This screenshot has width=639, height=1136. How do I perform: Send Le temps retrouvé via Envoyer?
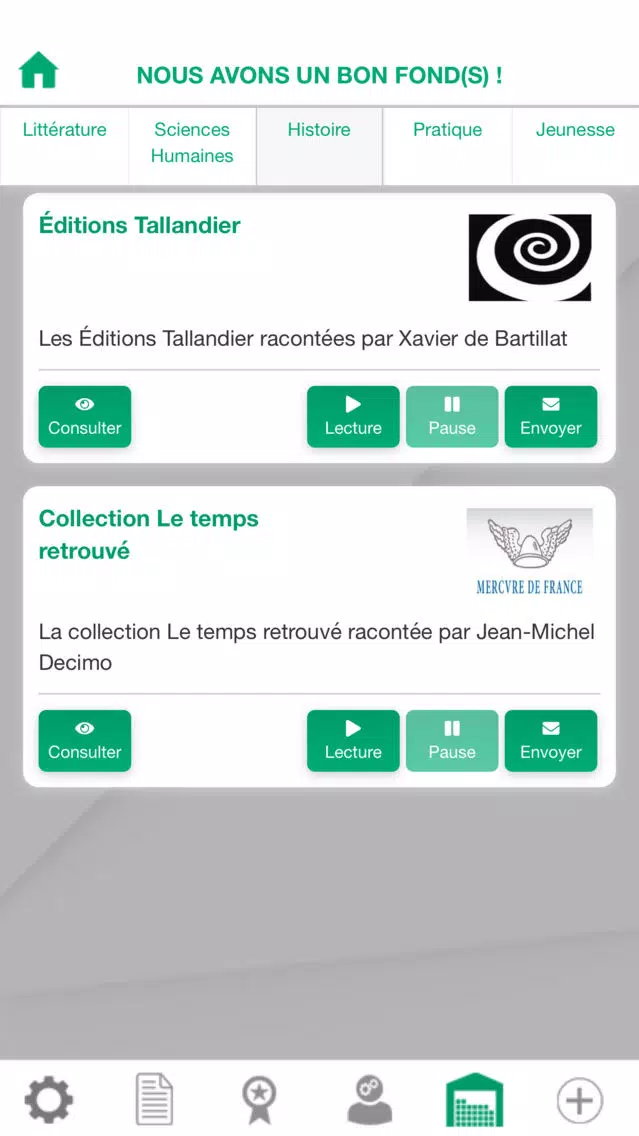pos(551,740)
